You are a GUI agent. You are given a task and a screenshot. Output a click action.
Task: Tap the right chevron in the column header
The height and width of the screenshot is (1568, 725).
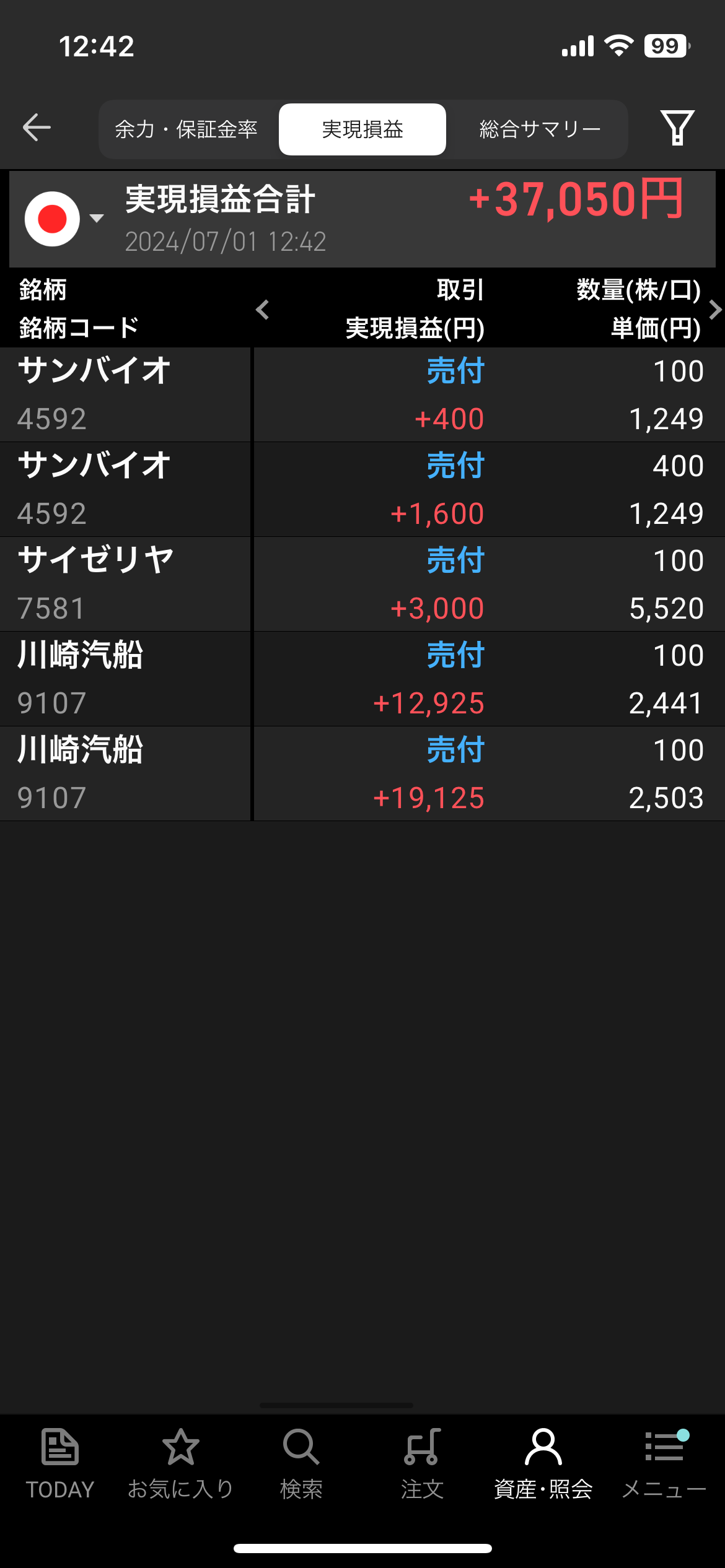point(714,309)
